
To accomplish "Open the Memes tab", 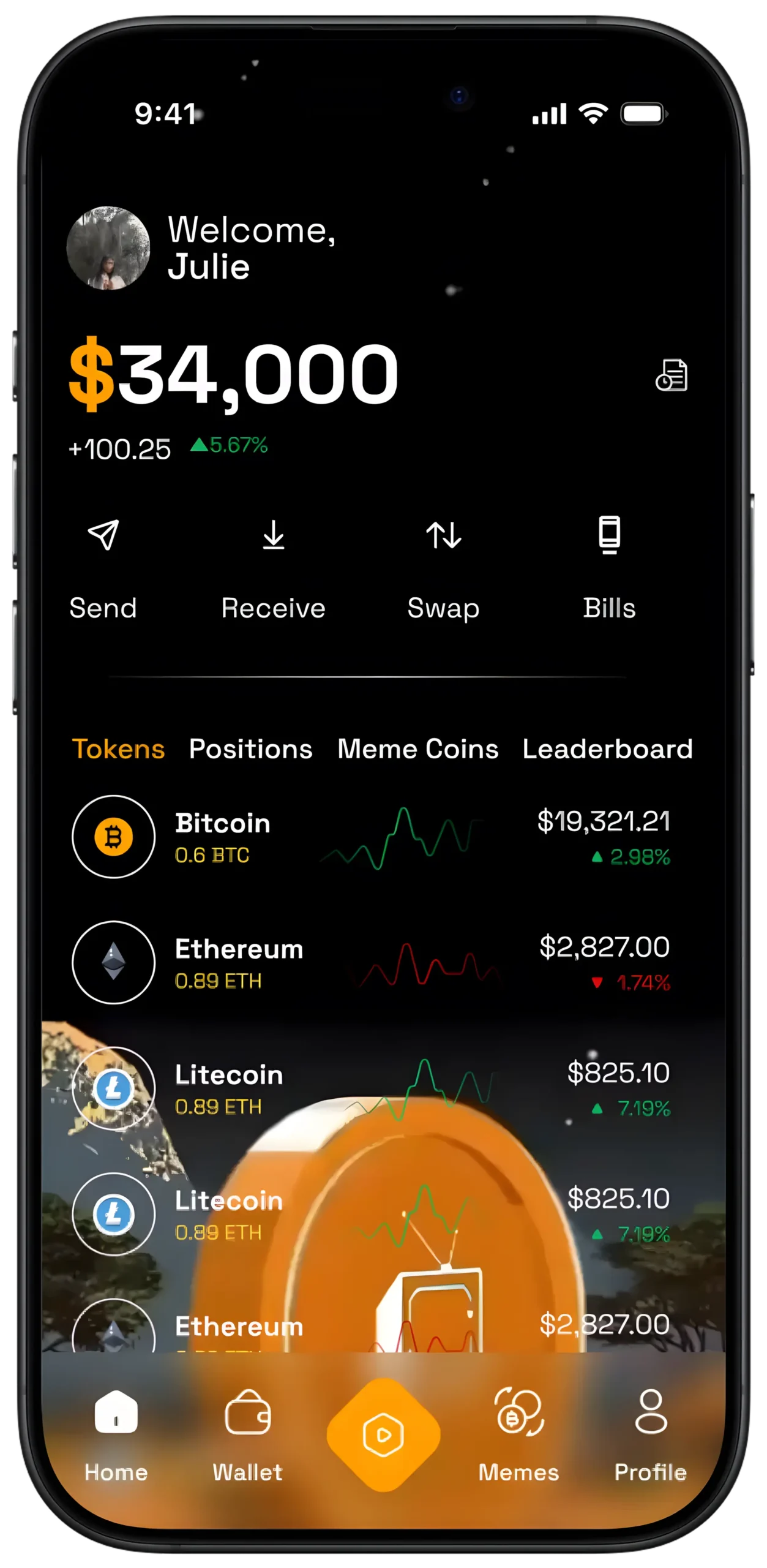I will click(x=518, y=1435).
